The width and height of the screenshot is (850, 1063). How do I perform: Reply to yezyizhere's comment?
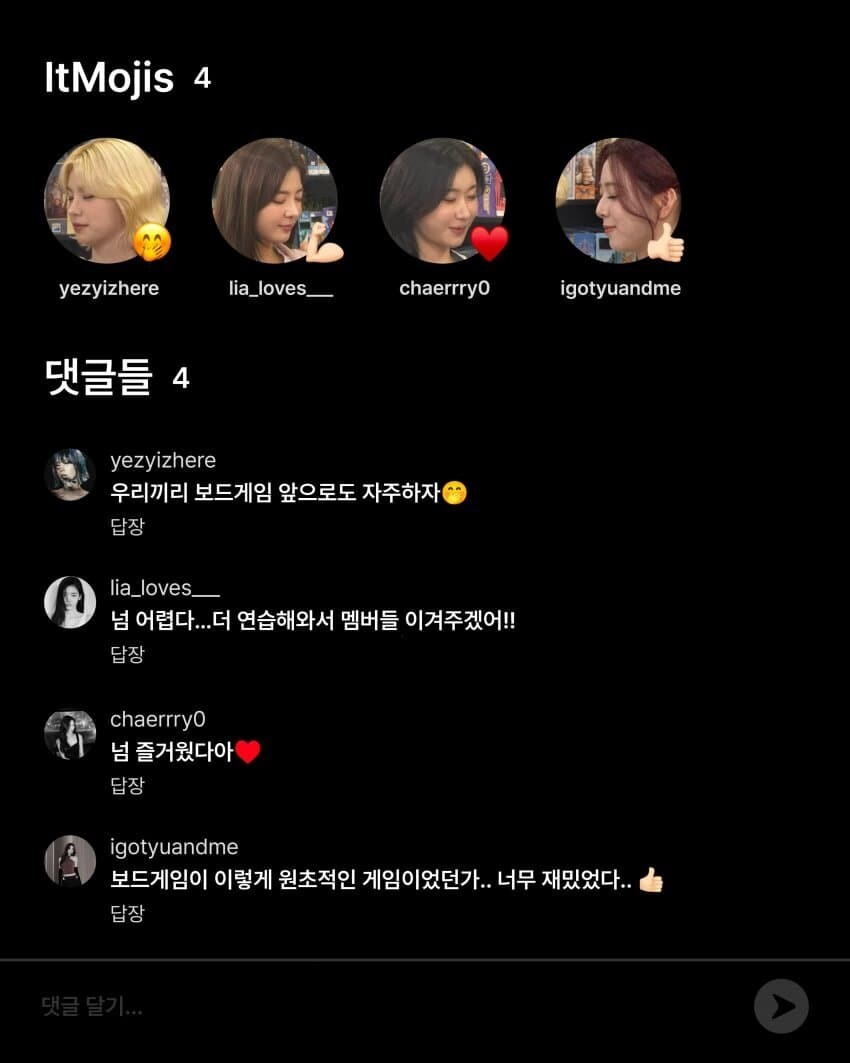(127, 526)
